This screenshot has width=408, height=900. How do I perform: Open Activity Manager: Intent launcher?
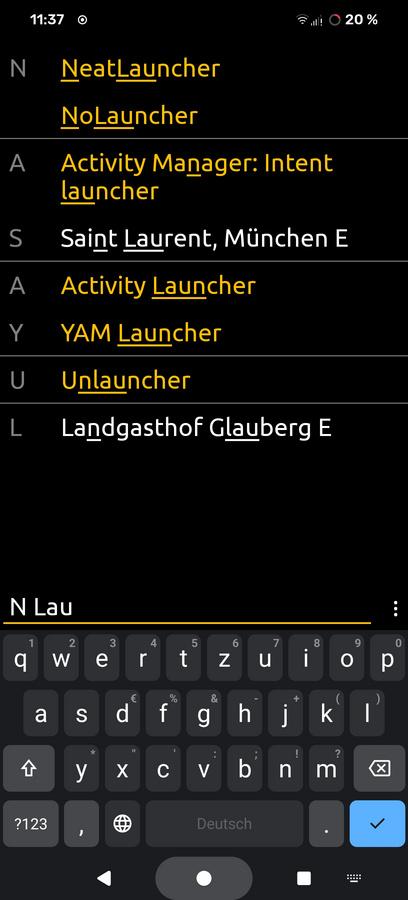click(x=196, y=177)
